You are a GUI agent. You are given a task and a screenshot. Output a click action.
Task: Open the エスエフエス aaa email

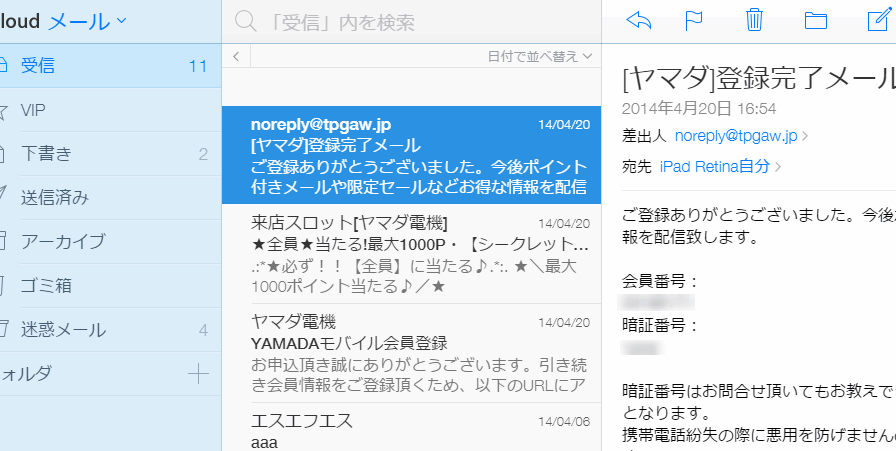point(411,430)
